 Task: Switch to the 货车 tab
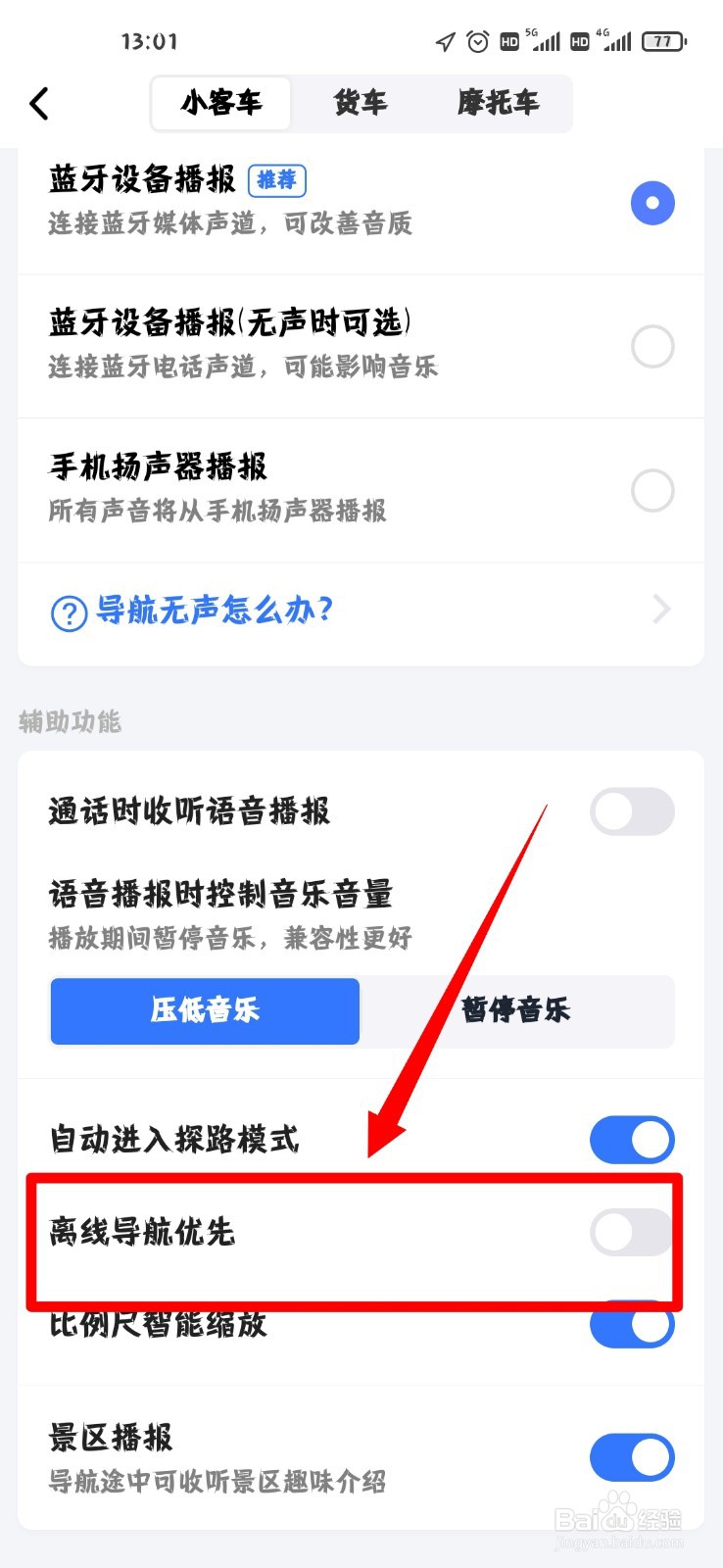pyautogui.click(x=360, y=102)
